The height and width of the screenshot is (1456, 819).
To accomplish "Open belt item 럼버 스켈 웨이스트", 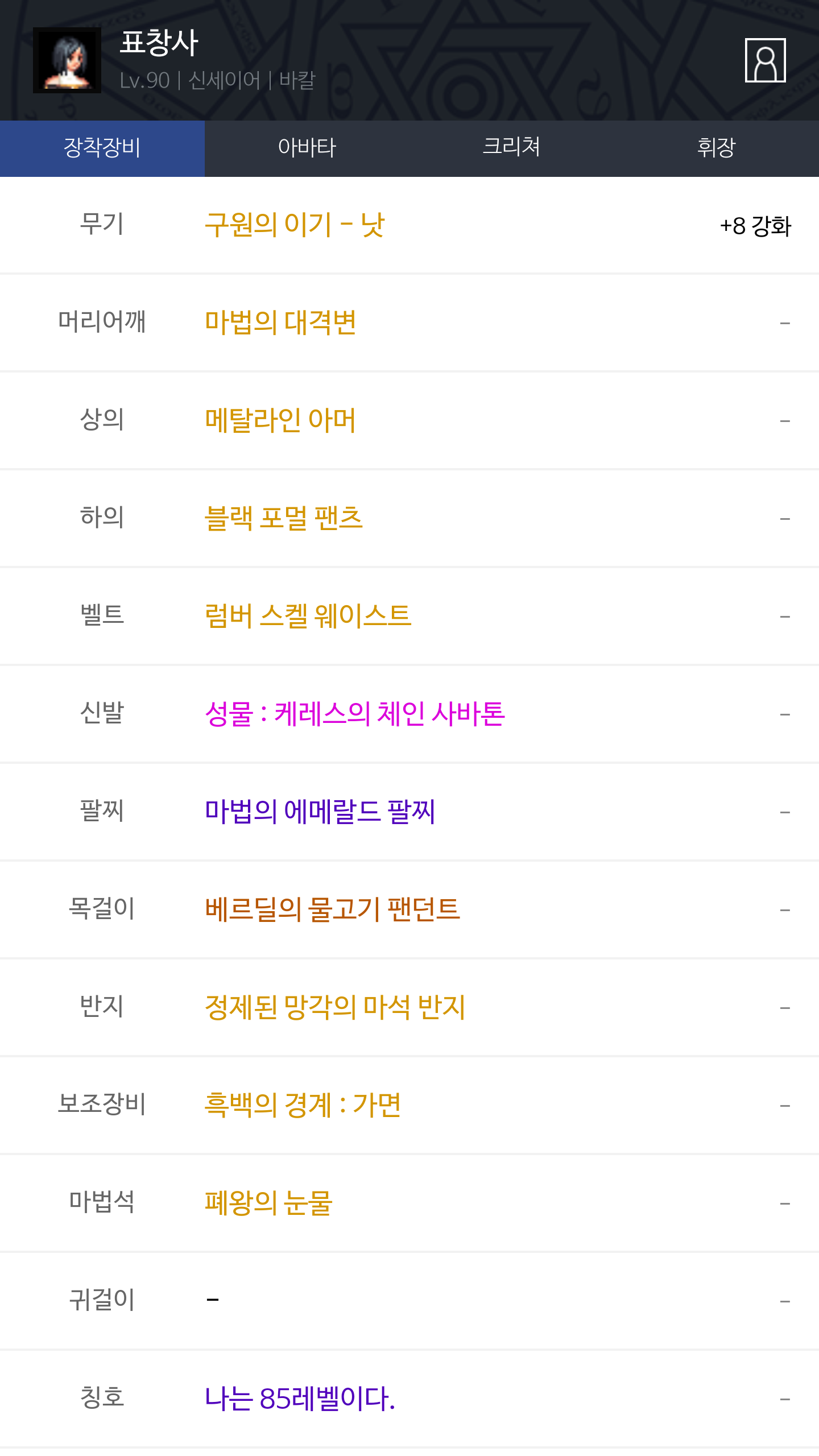I will [308, 616].
